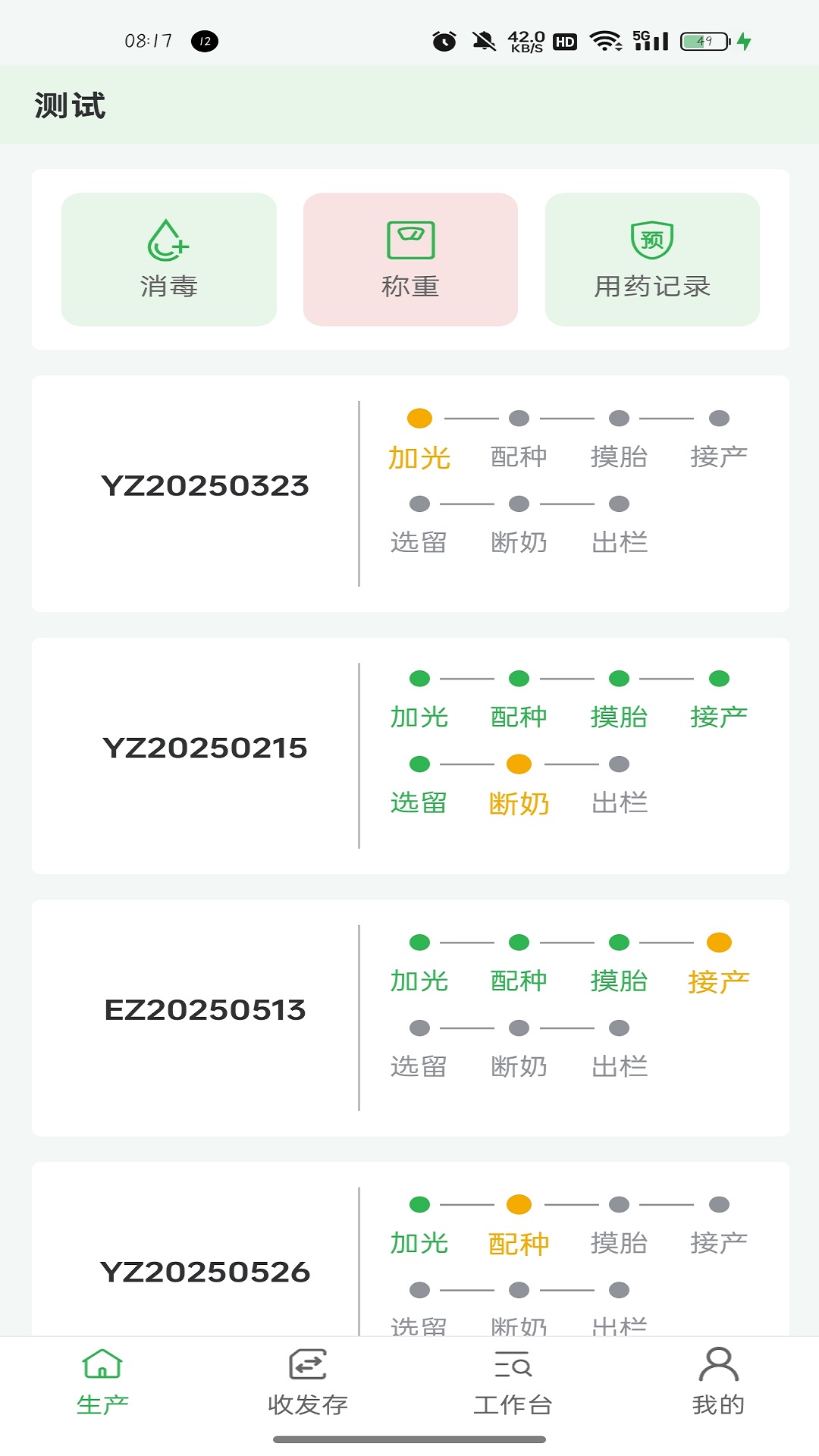Select the EZ20250513 batch card
Image resolution: width=819 pixels, height=1456 pixels.
pos(205,1010)
